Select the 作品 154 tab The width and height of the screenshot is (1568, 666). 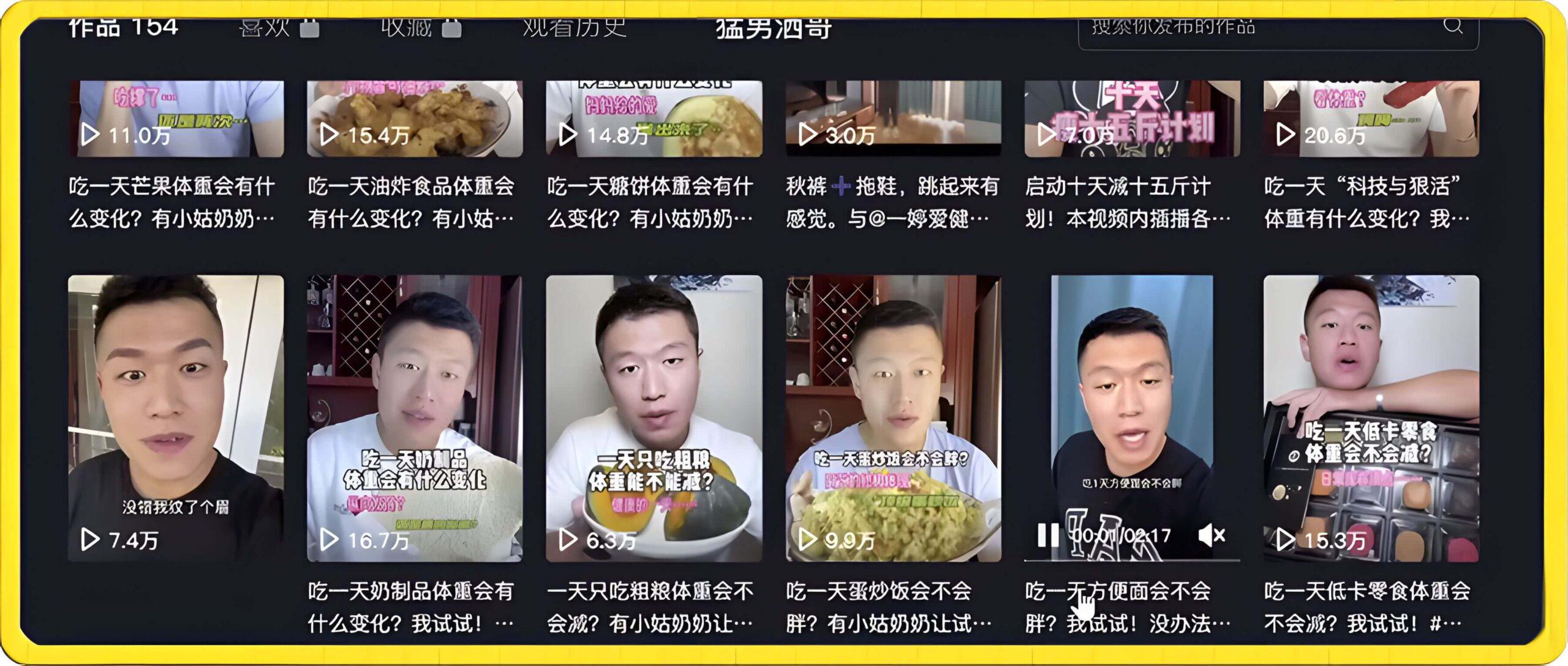(123, 27)
